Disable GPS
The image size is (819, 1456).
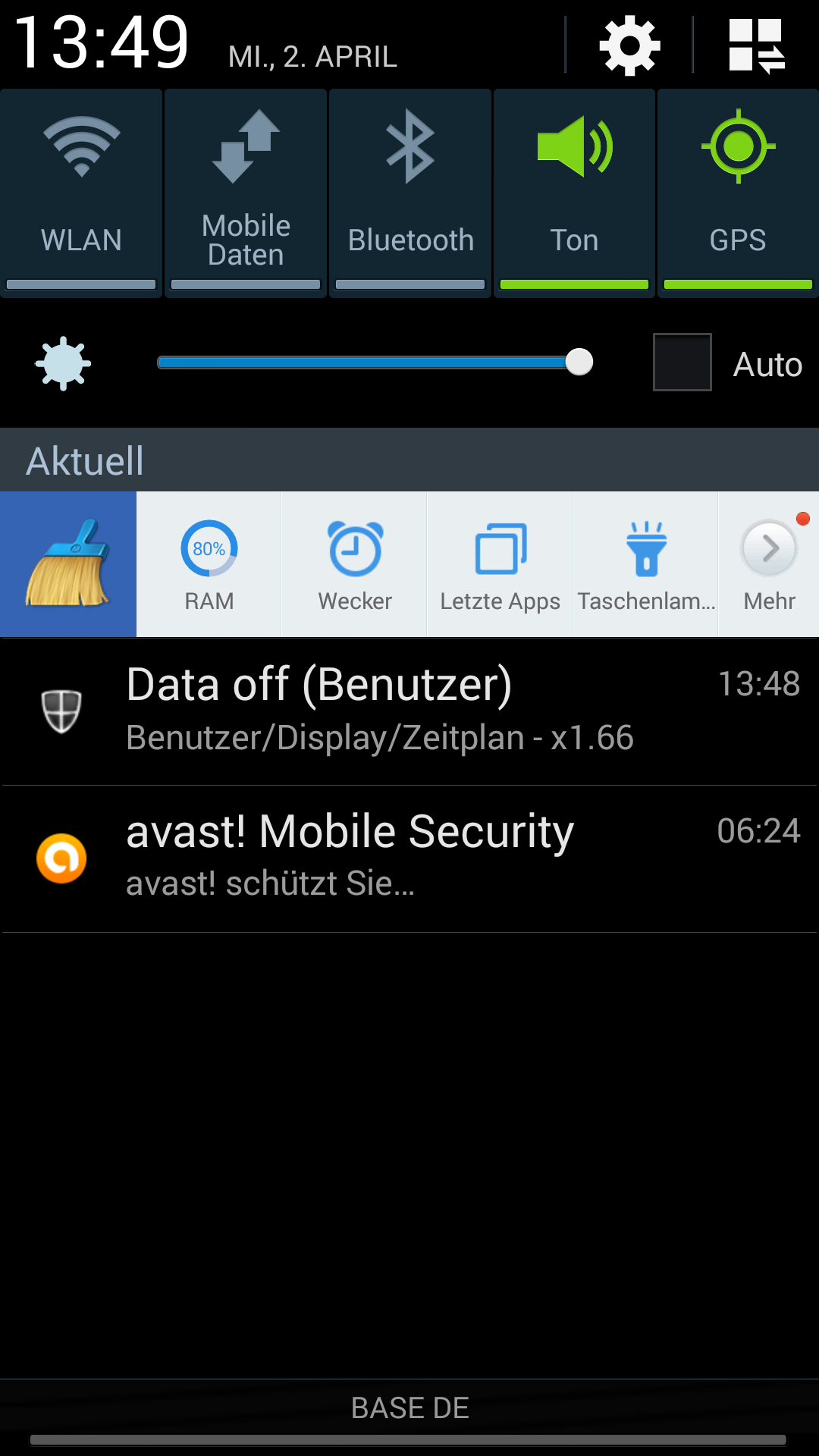tap(738, 193)
